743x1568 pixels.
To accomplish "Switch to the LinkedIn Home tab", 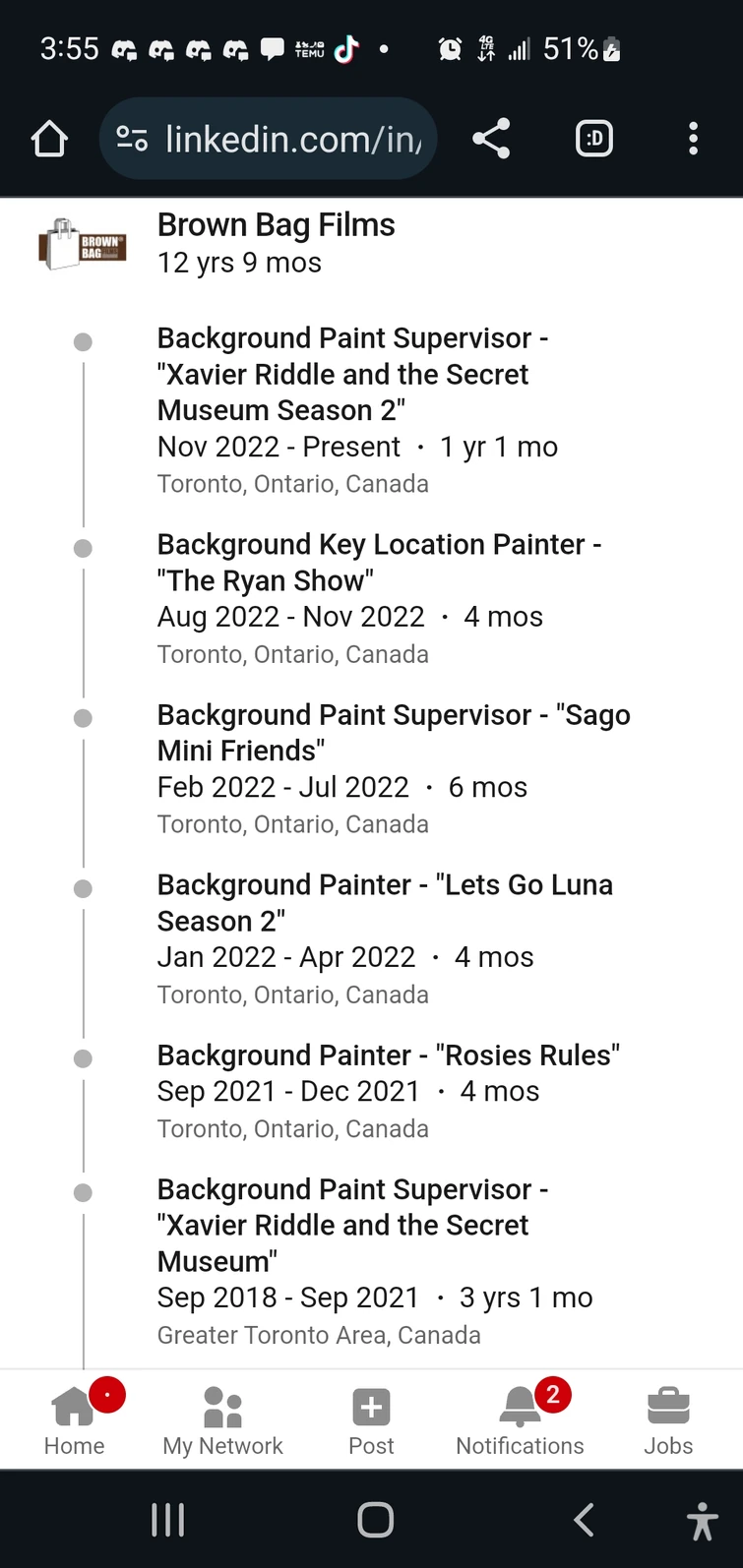I will click(75, 1420).
